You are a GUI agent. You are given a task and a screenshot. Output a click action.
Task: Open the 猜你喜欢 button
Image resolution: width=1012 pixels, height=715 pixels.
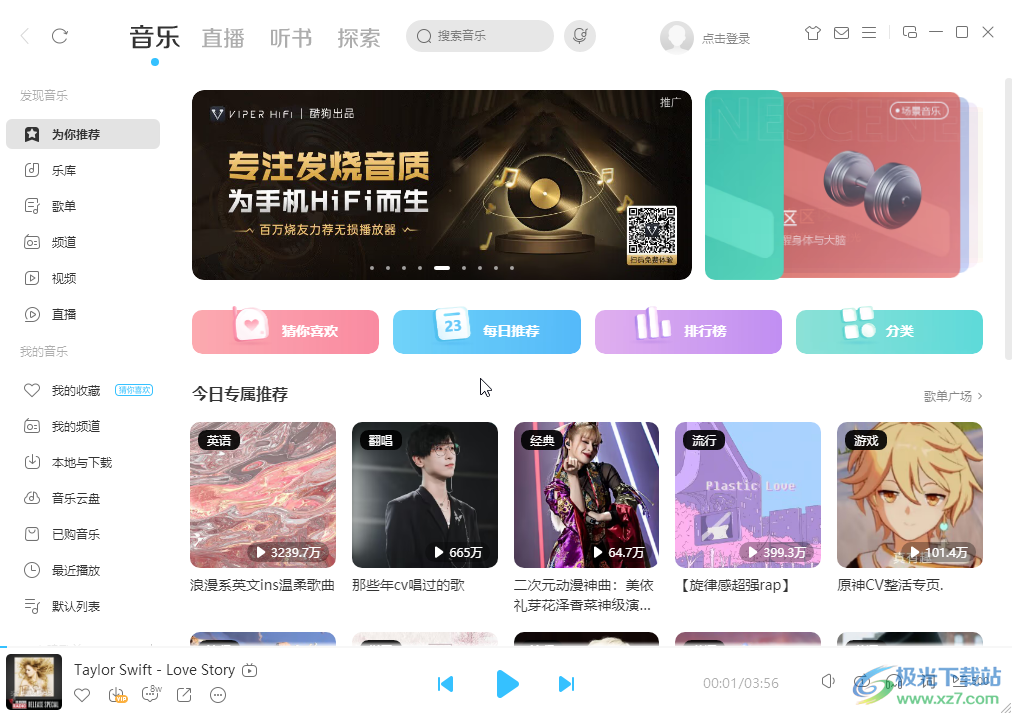pos(285,331)
